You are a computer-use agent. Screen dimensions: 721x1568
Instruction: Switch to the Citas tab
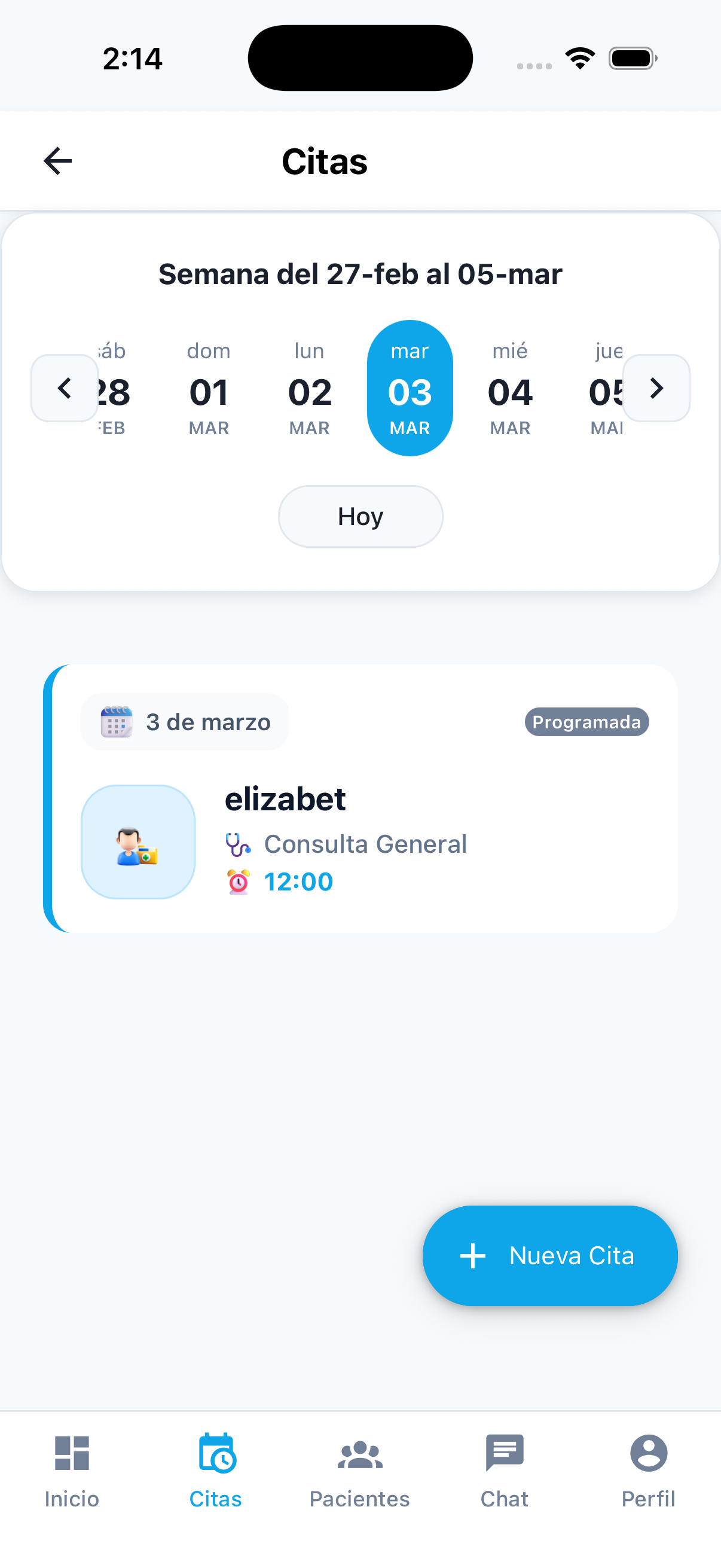coord(216,1473)
